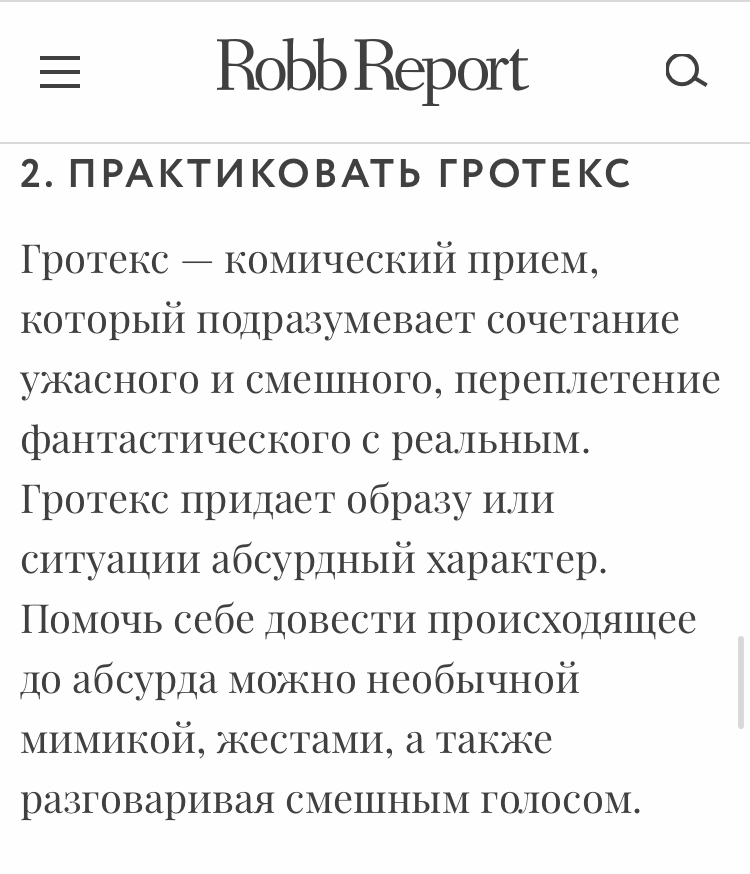Open the search magnifier icon

686,71
